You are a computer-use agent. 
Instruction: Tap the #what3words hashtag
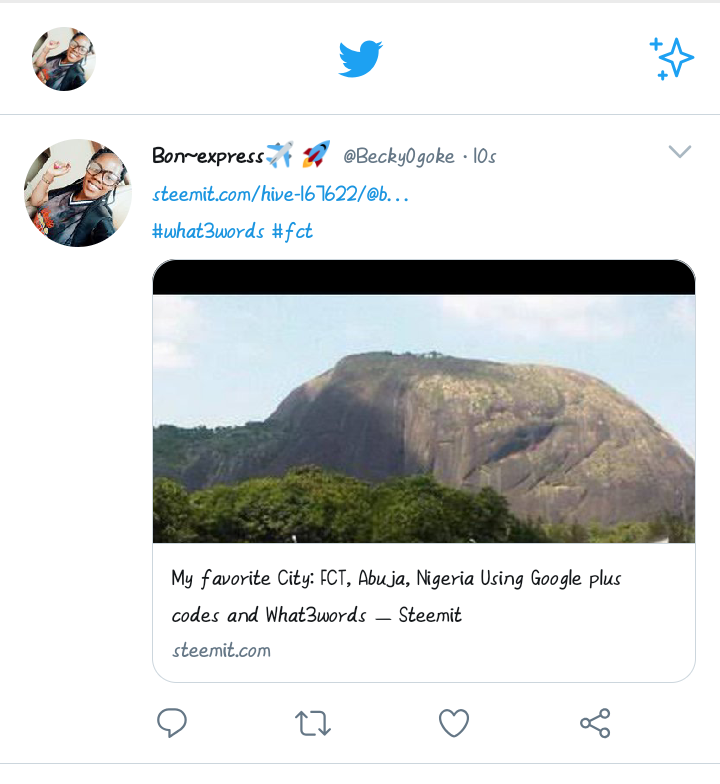coord(208,232)
